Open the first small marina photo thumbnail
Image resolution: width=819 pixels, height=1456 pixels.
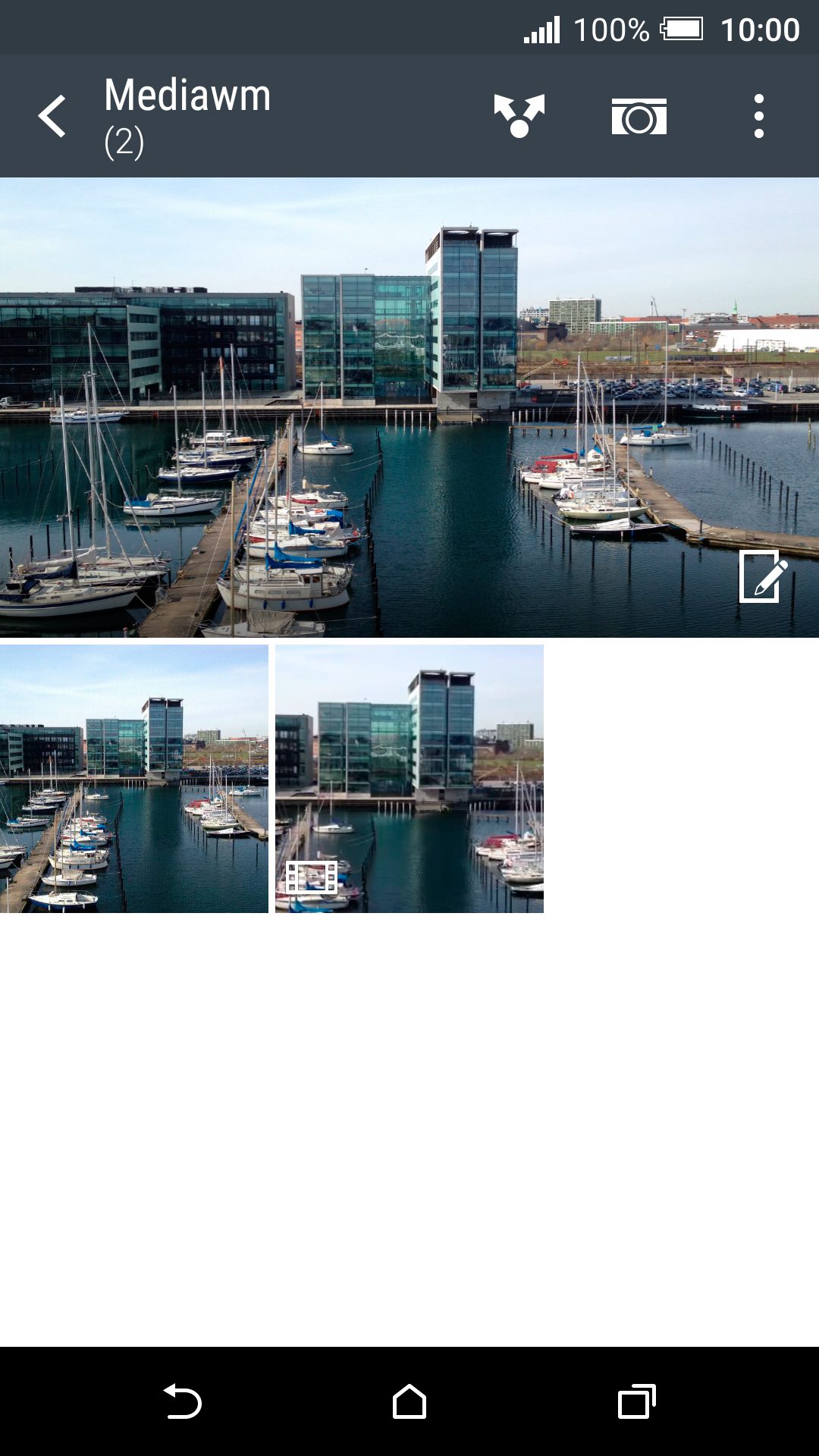coord(134,779)
